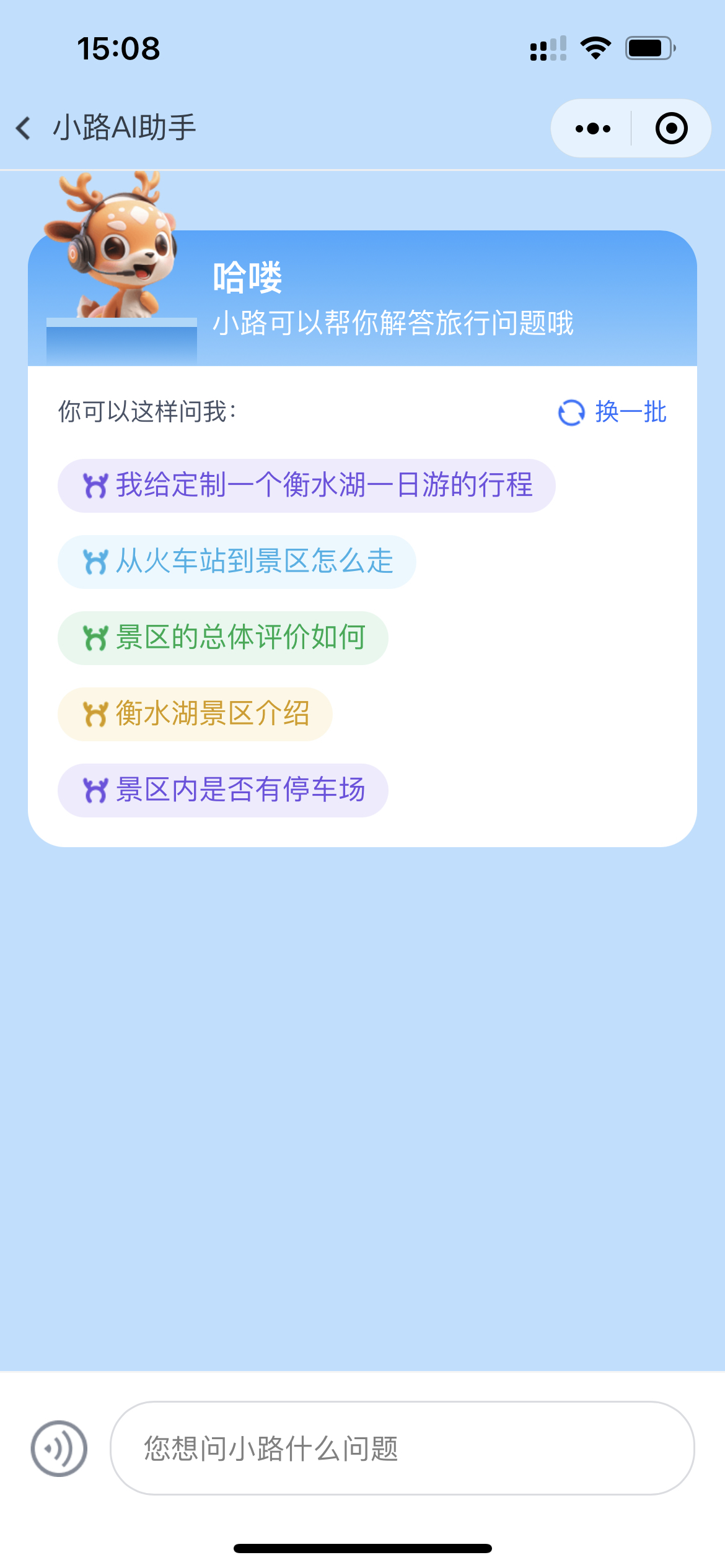
Task: Tap the 衡水湖景区介绍 suggestion
Action: click(195, 714)
